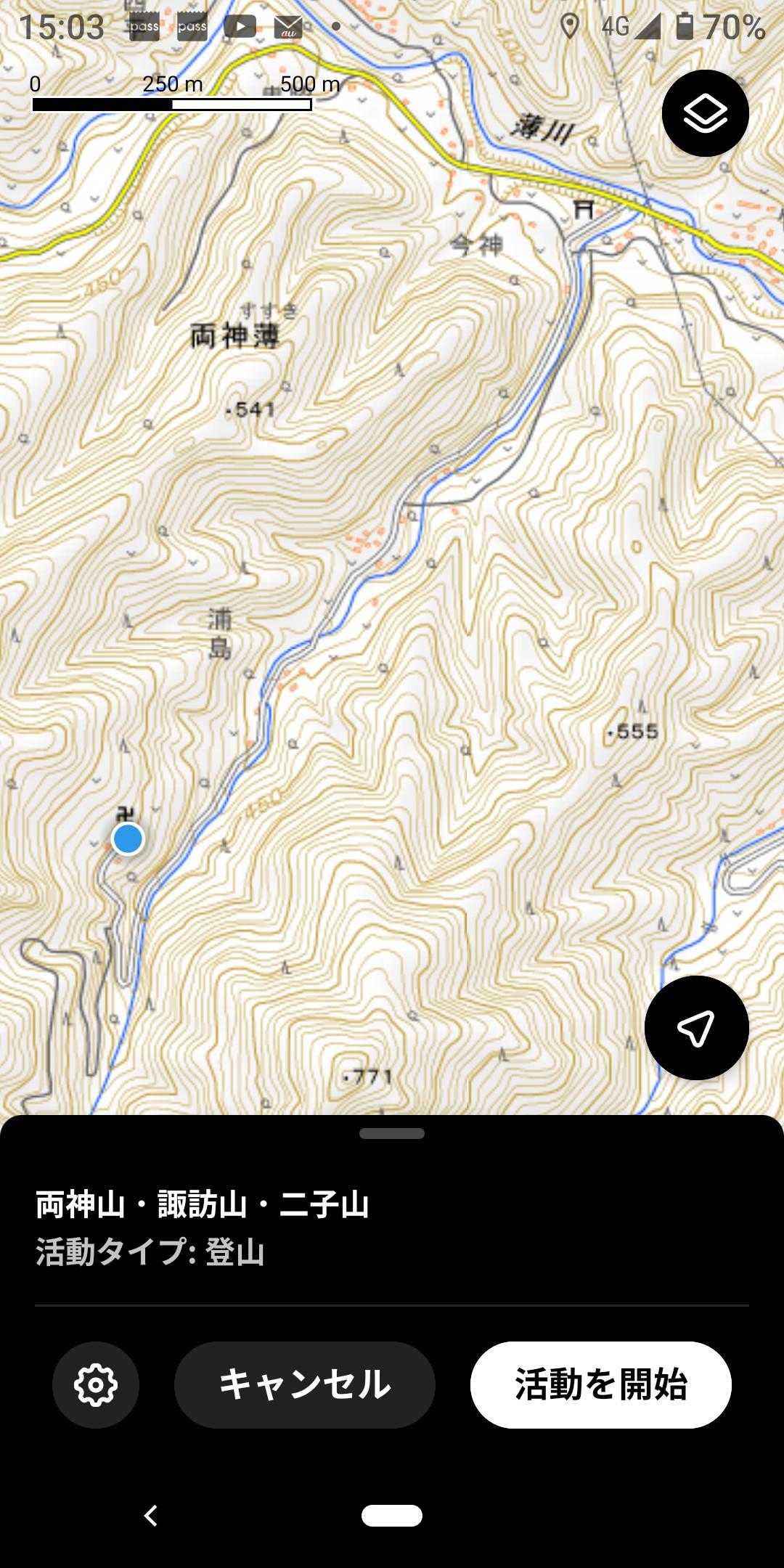Viewport: 784px width, 1568px height.
Task: Open activity settings gear
Action: [x=96, y=1384]
